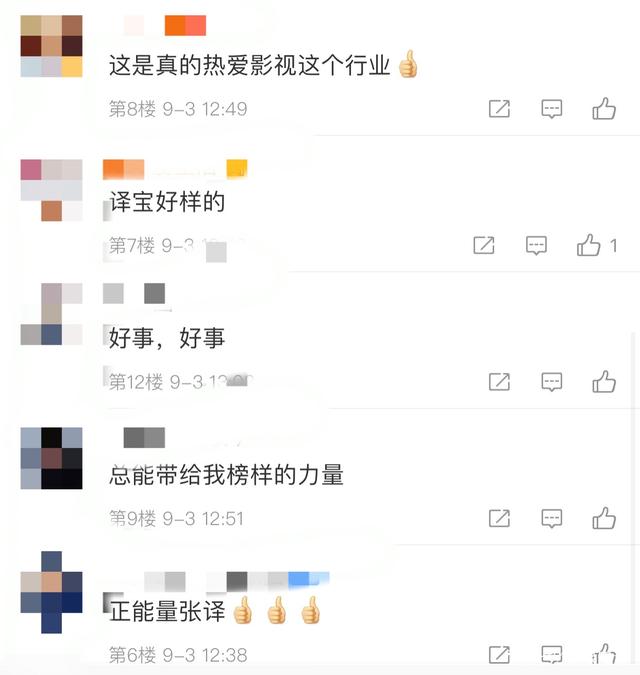Like the comment on floor 第8楼
The image size is (640, 675).
tap(603, 109)
